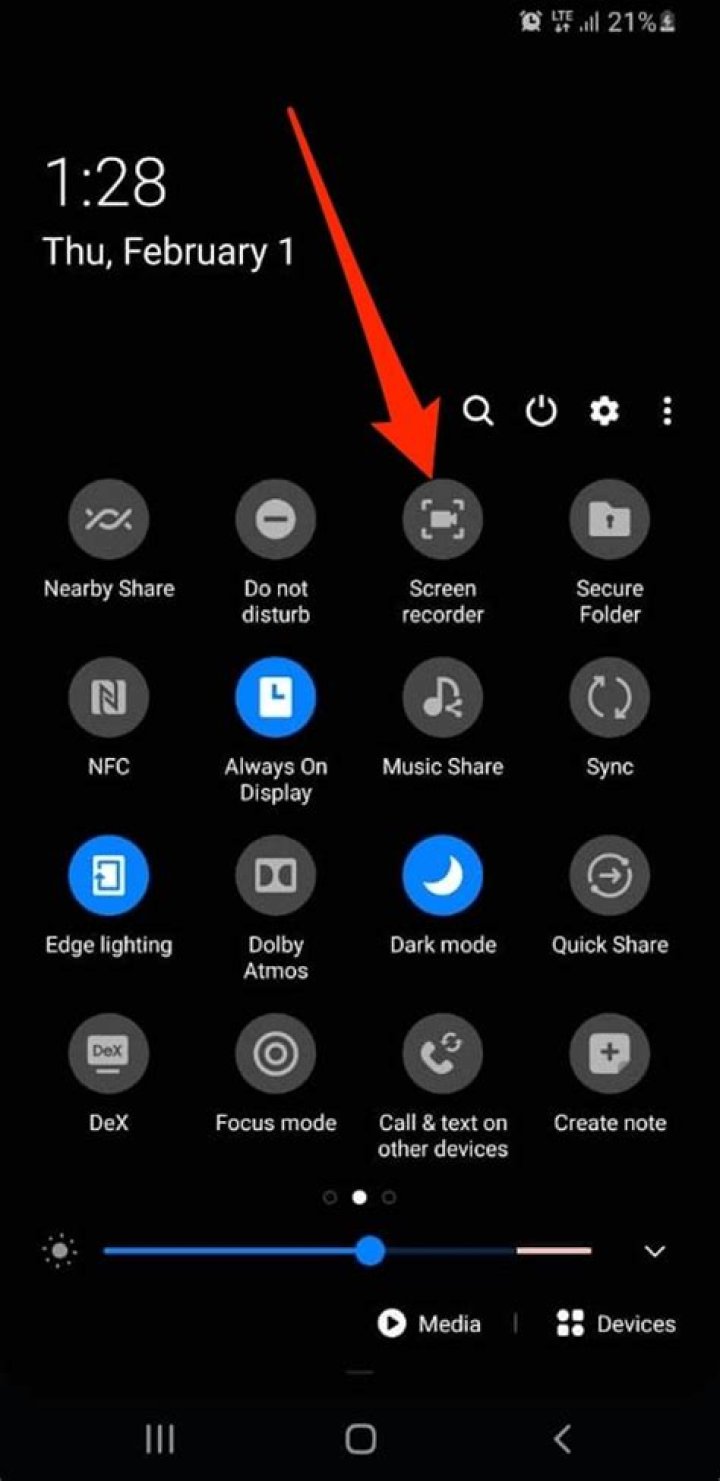Open the power menu

point(541,410)
